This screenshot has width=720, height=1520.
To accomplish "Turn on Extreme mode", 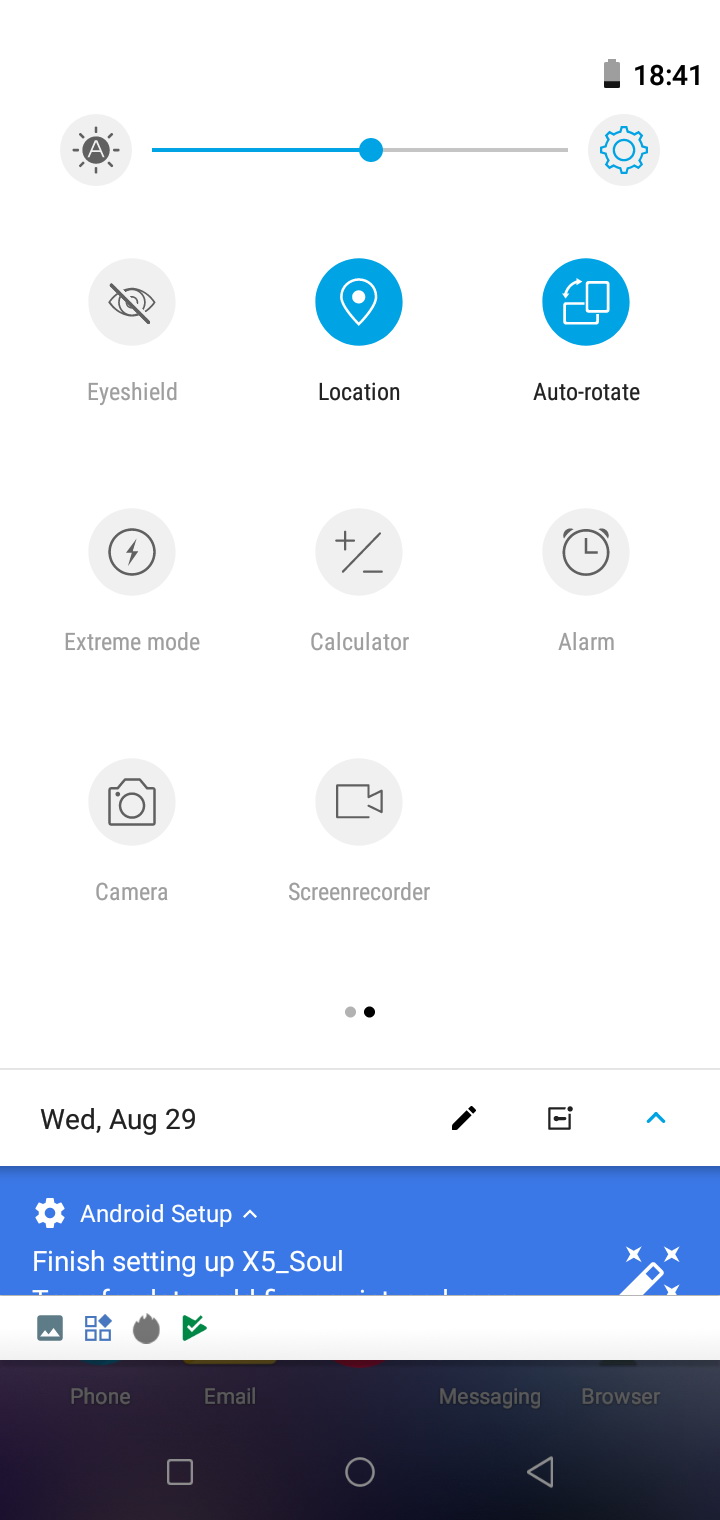I will pos(132,552).
